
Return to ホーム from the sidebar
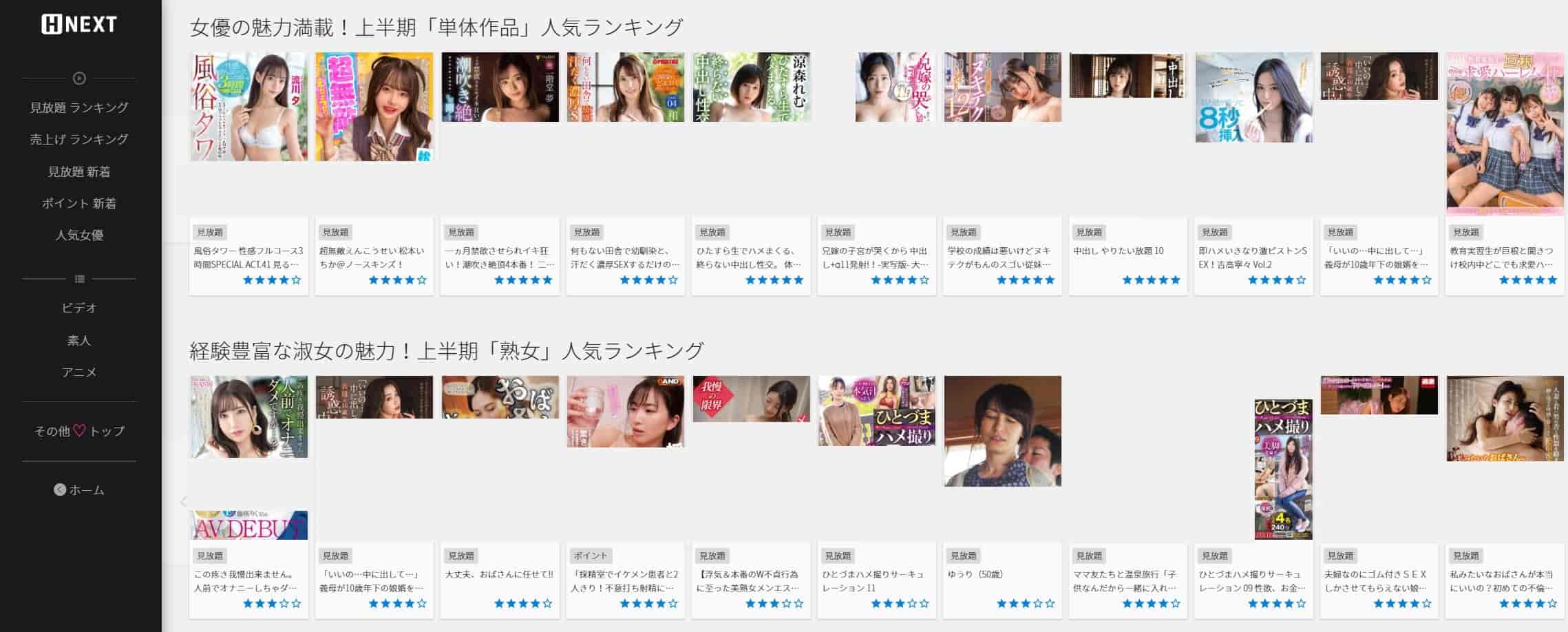(79, 490)
